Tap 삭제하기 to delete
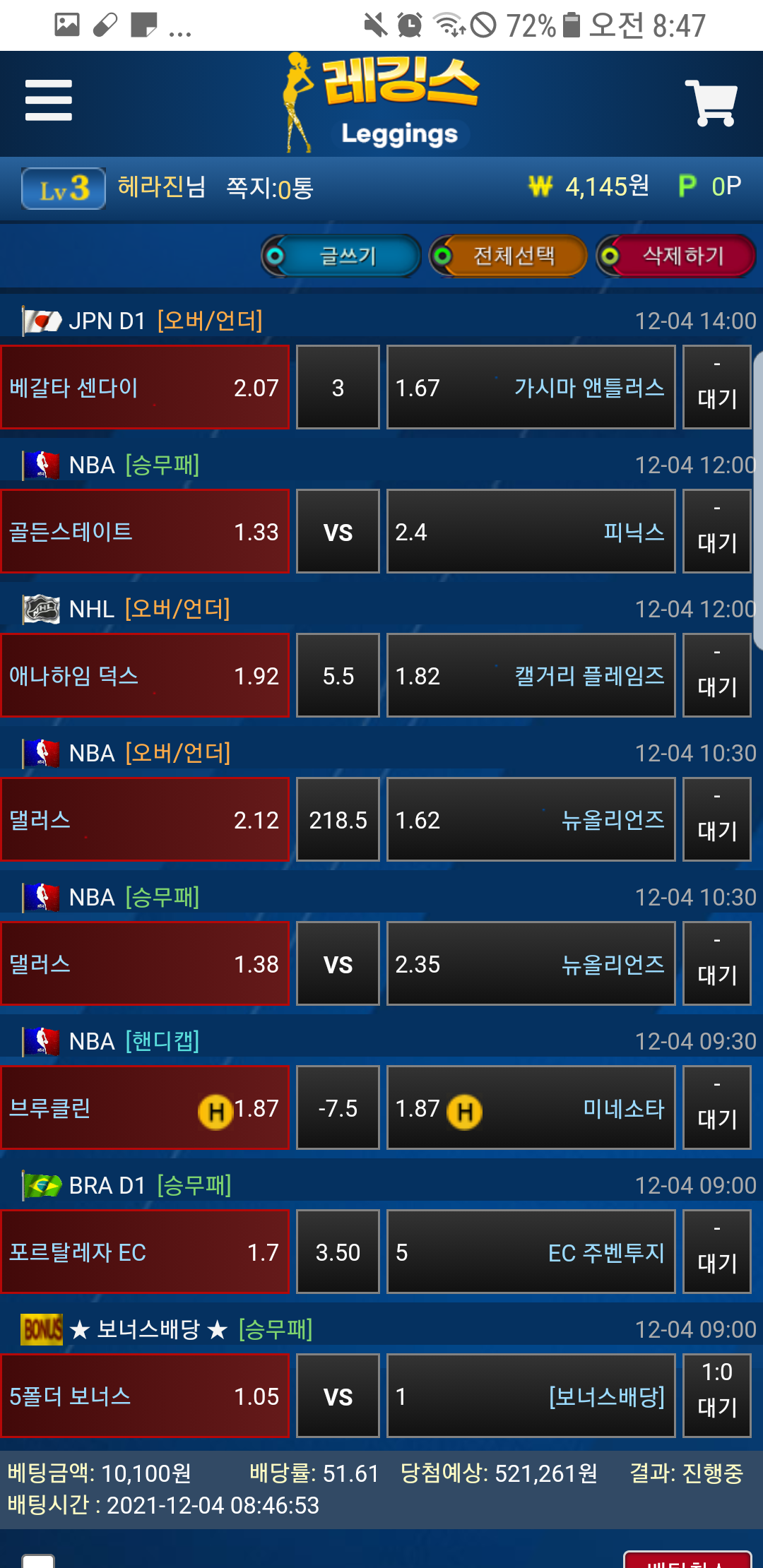 [676, 256]
